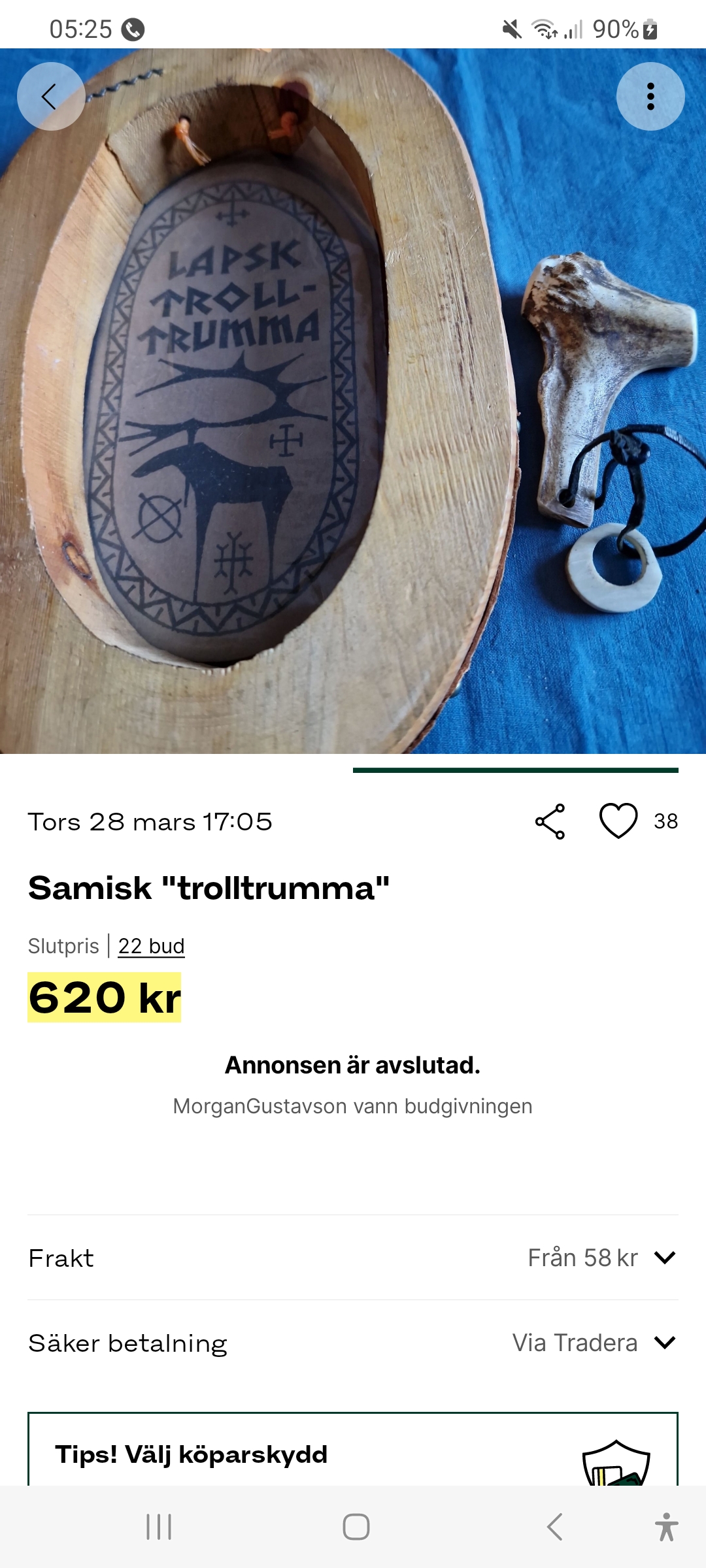Go back using the top-left arrow
This screenshot has width=706, height=1568.
tap(51, 97)
